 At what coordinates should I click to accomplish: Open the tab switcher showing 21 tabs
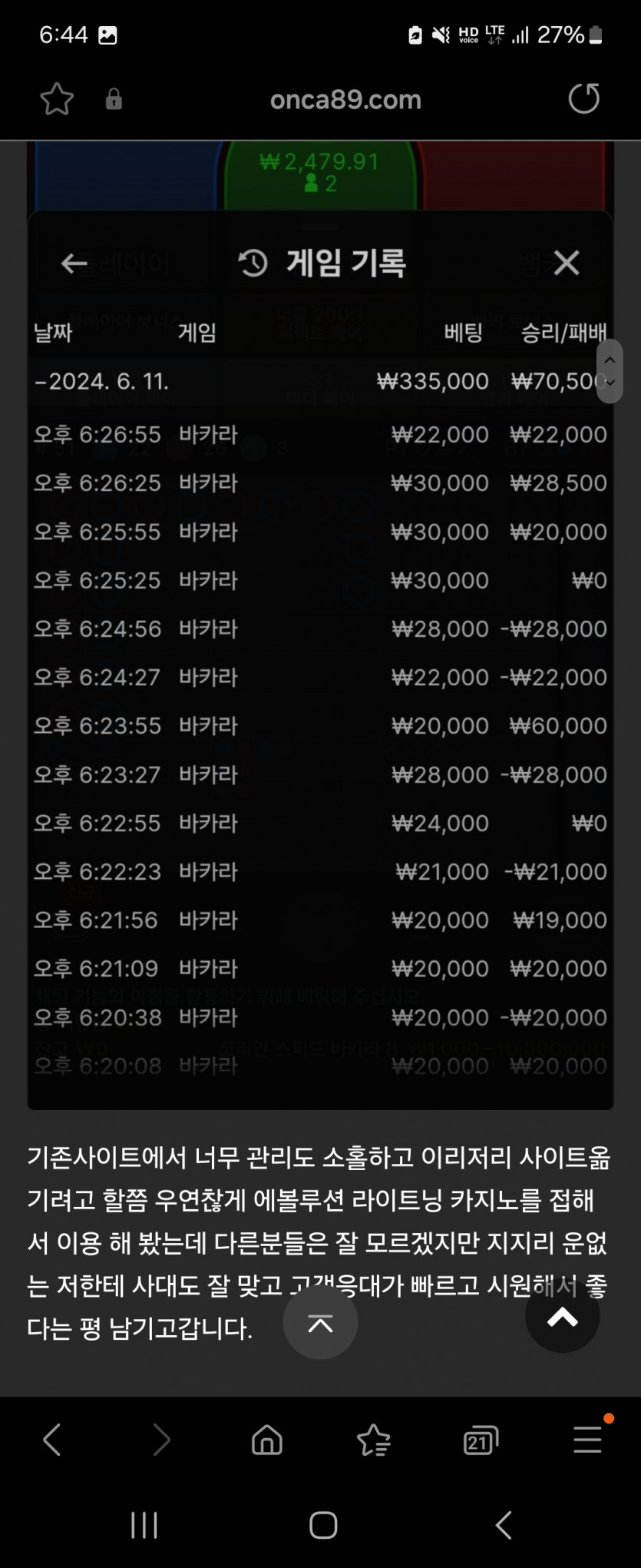click(481, 1440)
